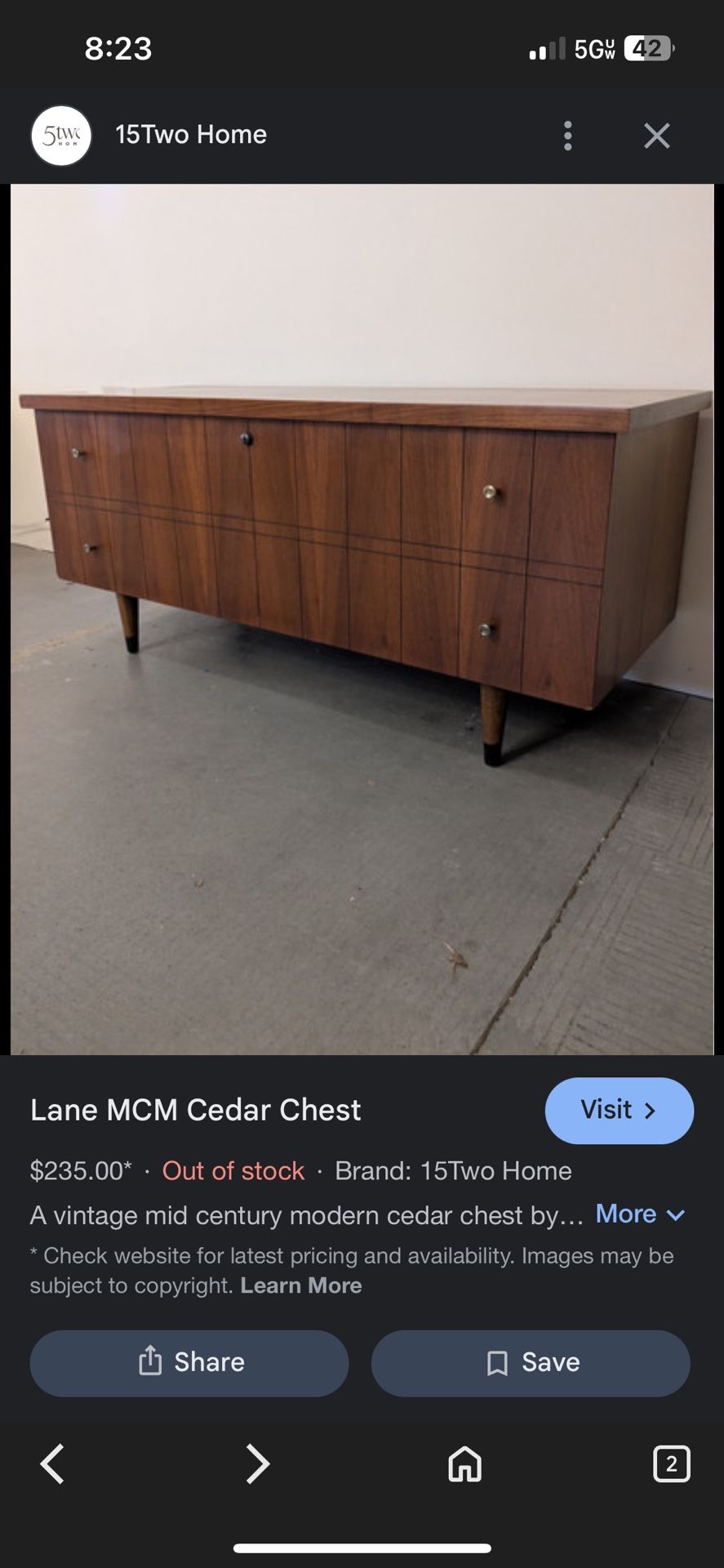The width and height of the screenshot is (724, 1568).
Task: Close the 15Two Home product viewer
Action: [x=656, y=136]
